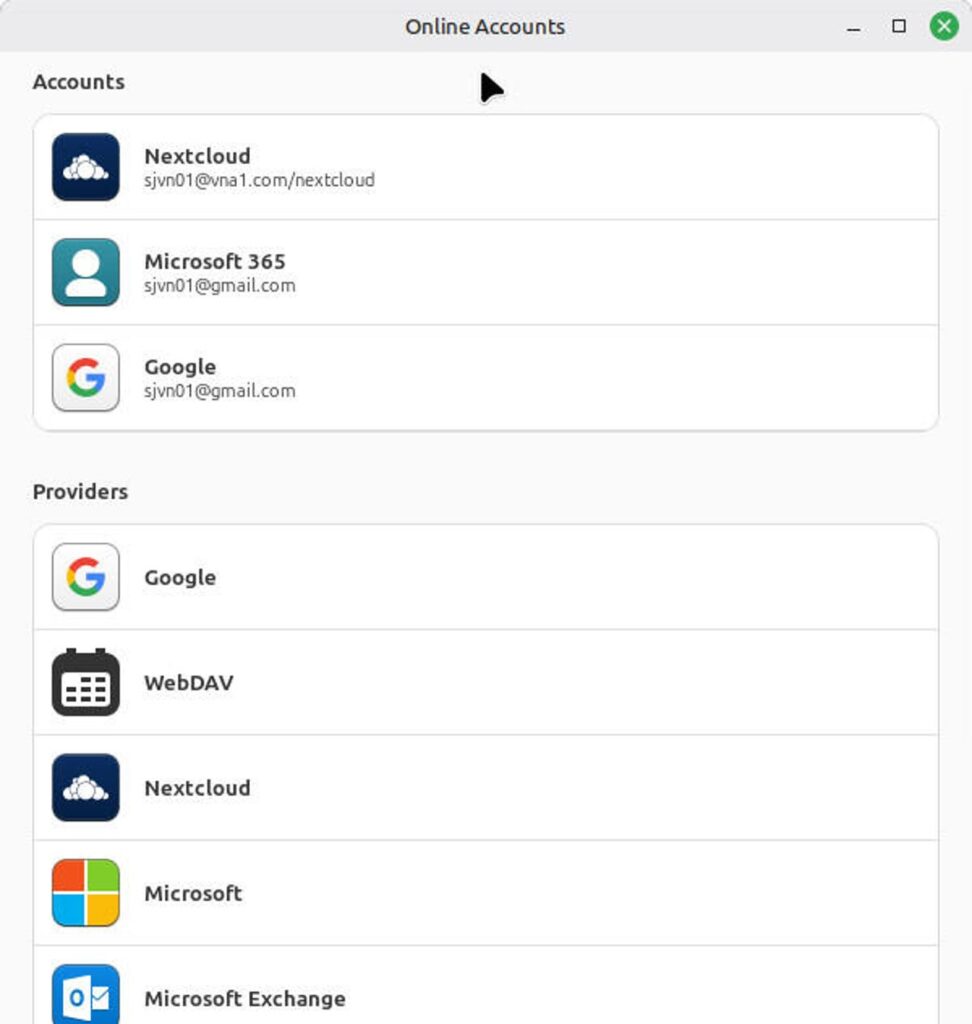Select WebDAV from the providers list

point(485,683)
